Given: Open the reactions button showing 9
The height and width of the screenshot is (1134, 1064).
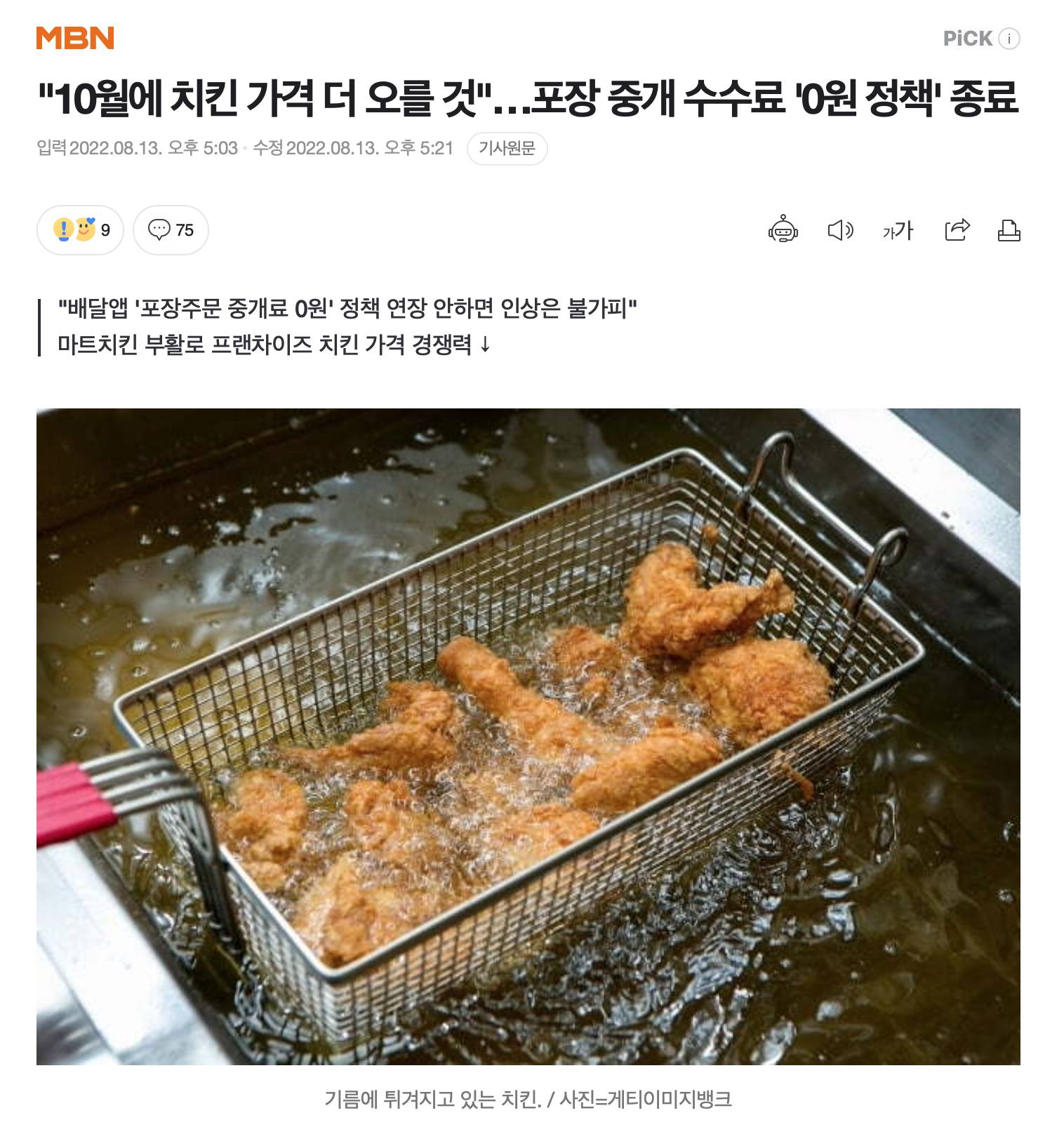Looking at the screenshot, I should pos(80,229).
